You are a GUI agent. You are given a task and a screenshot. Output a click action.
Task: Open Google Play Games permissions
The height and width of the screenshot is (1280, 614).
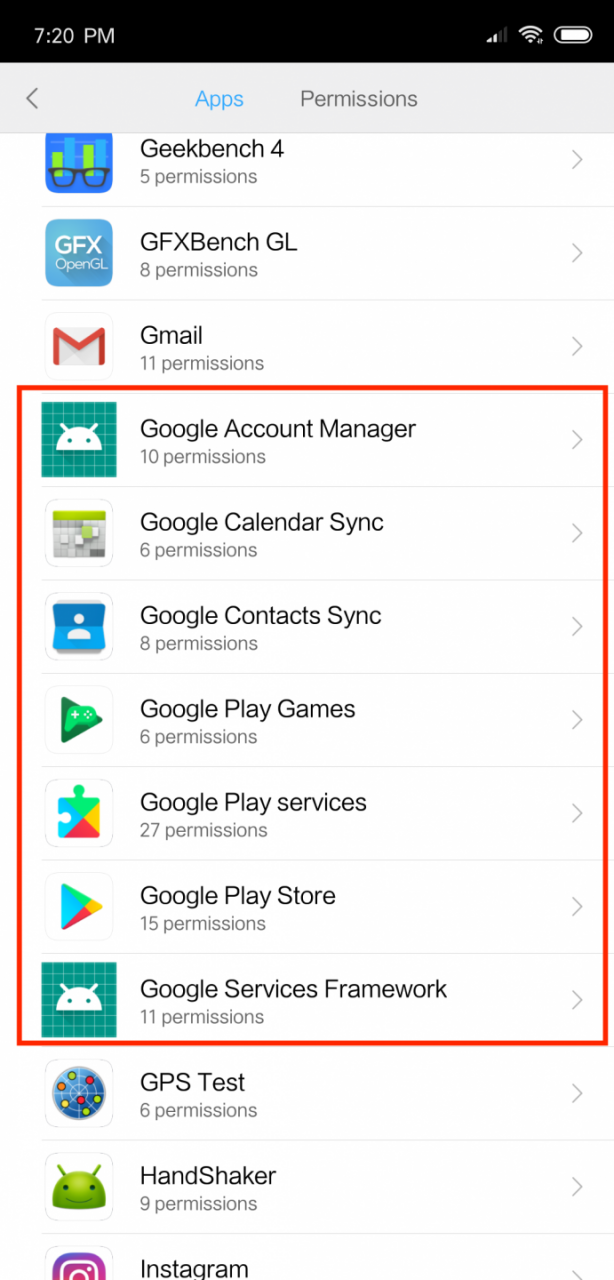click(307, 720)
